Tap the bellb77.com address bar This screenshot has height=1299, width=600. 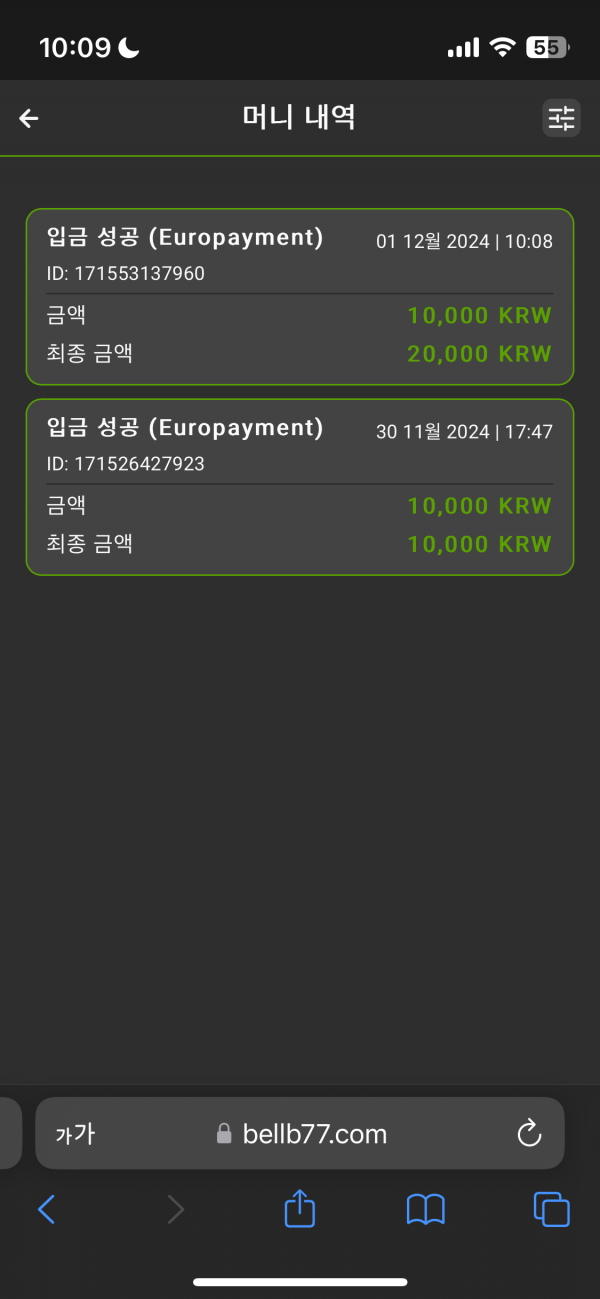pos(302,1133)
